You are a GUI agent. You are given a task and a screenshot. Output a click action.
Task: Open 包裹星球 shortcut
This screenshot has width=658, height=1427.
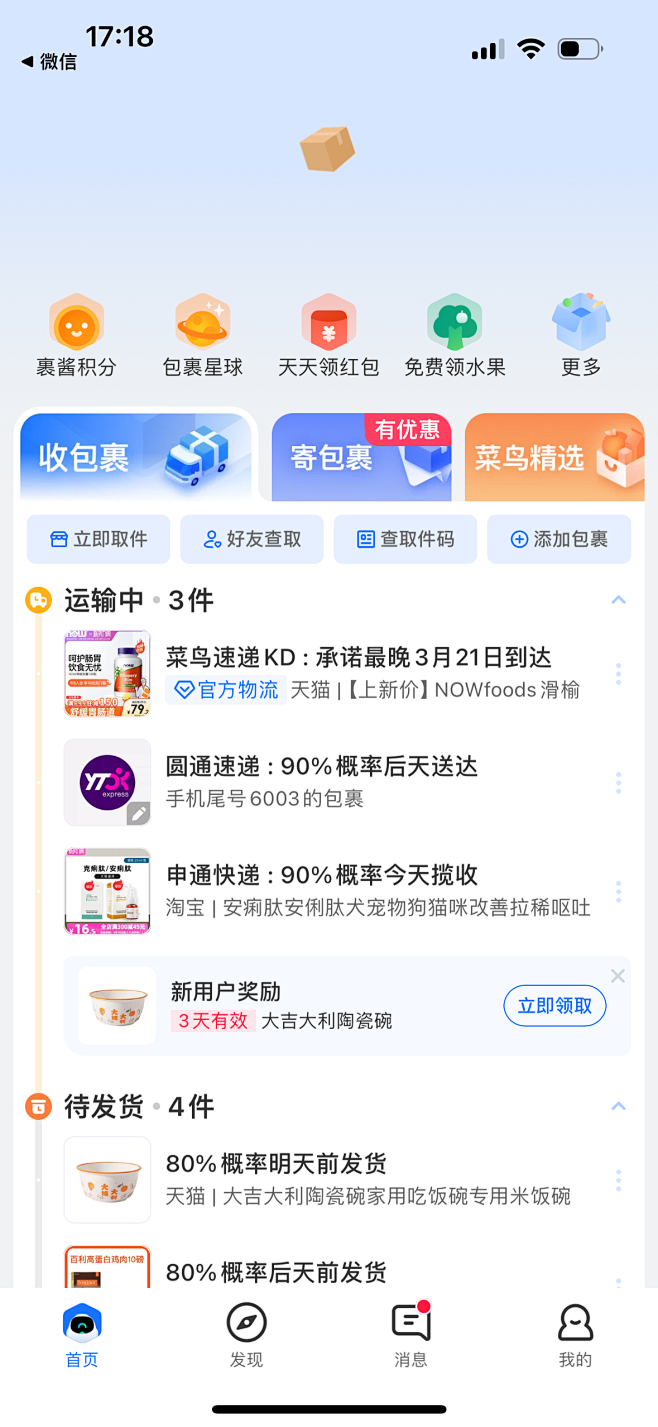click(203, 336)
